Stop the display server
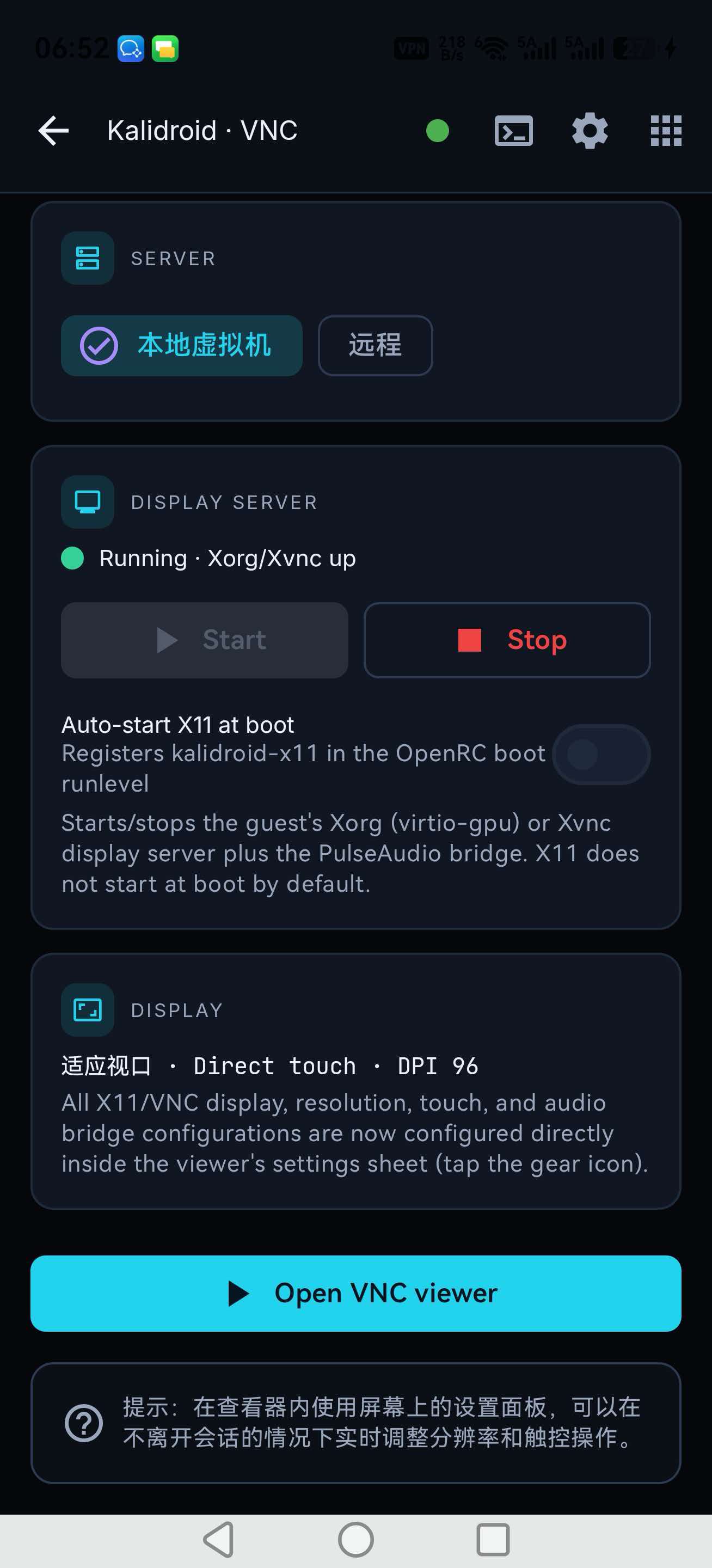The image size is (712, 1568). coord(507,640)
